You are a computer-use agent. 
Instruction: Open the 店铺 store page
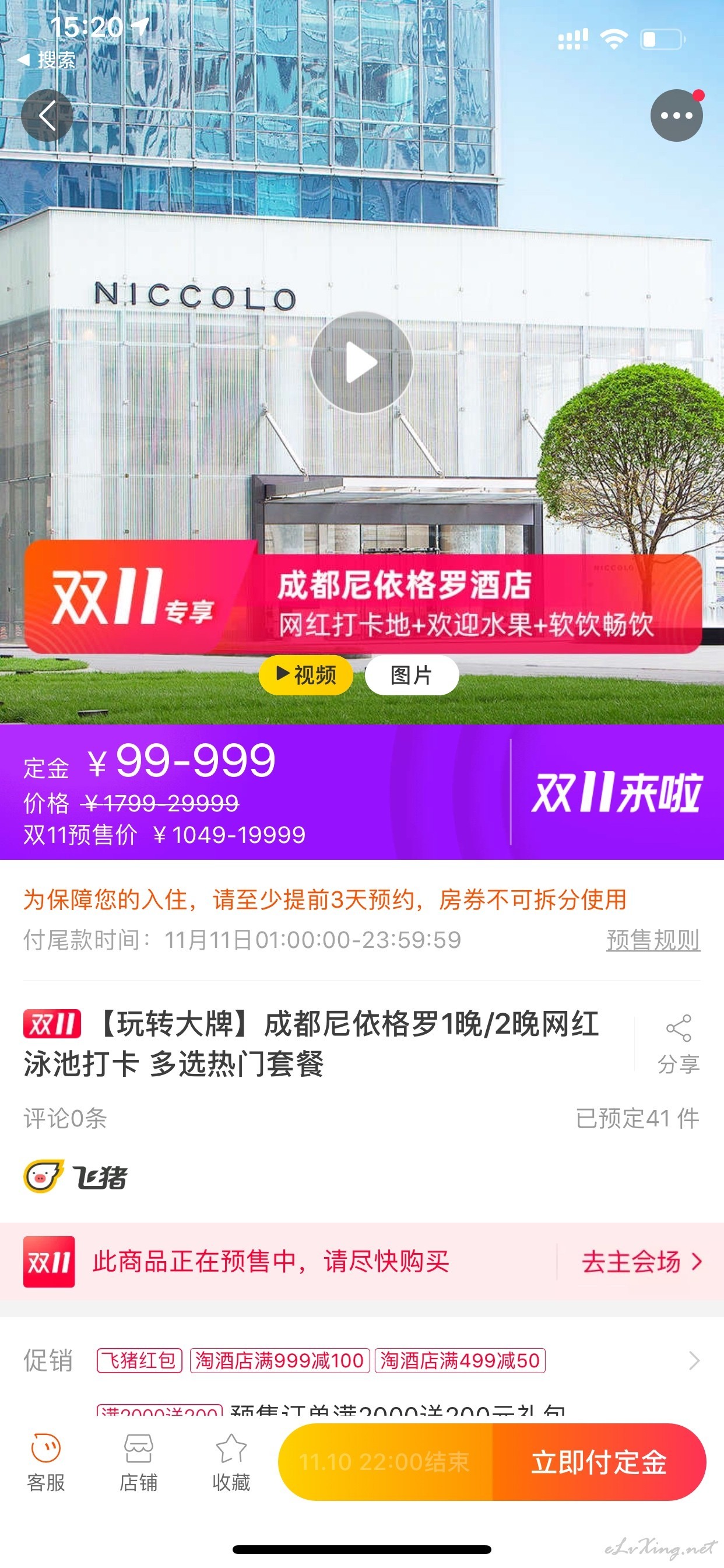(x=138, y=1462)
